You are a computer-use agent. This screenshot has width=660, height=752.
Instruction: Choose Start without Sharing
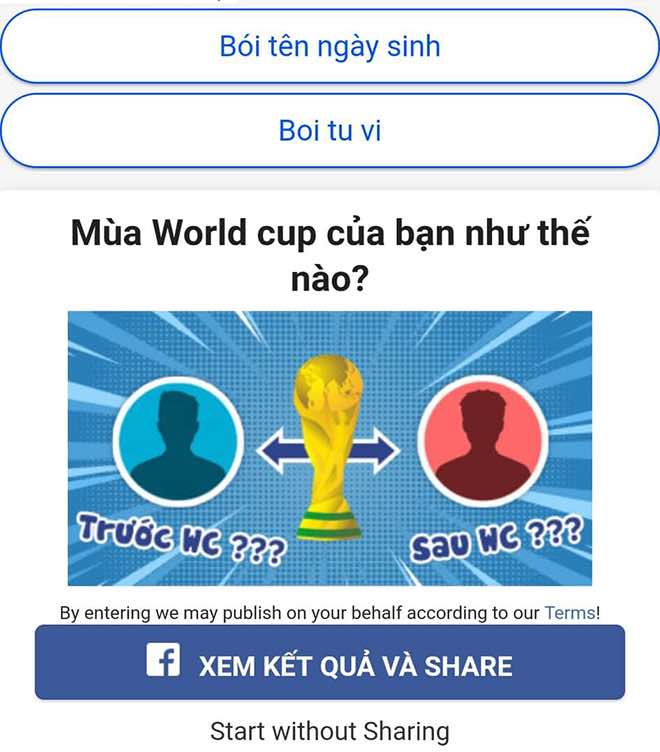coord(330,731)
